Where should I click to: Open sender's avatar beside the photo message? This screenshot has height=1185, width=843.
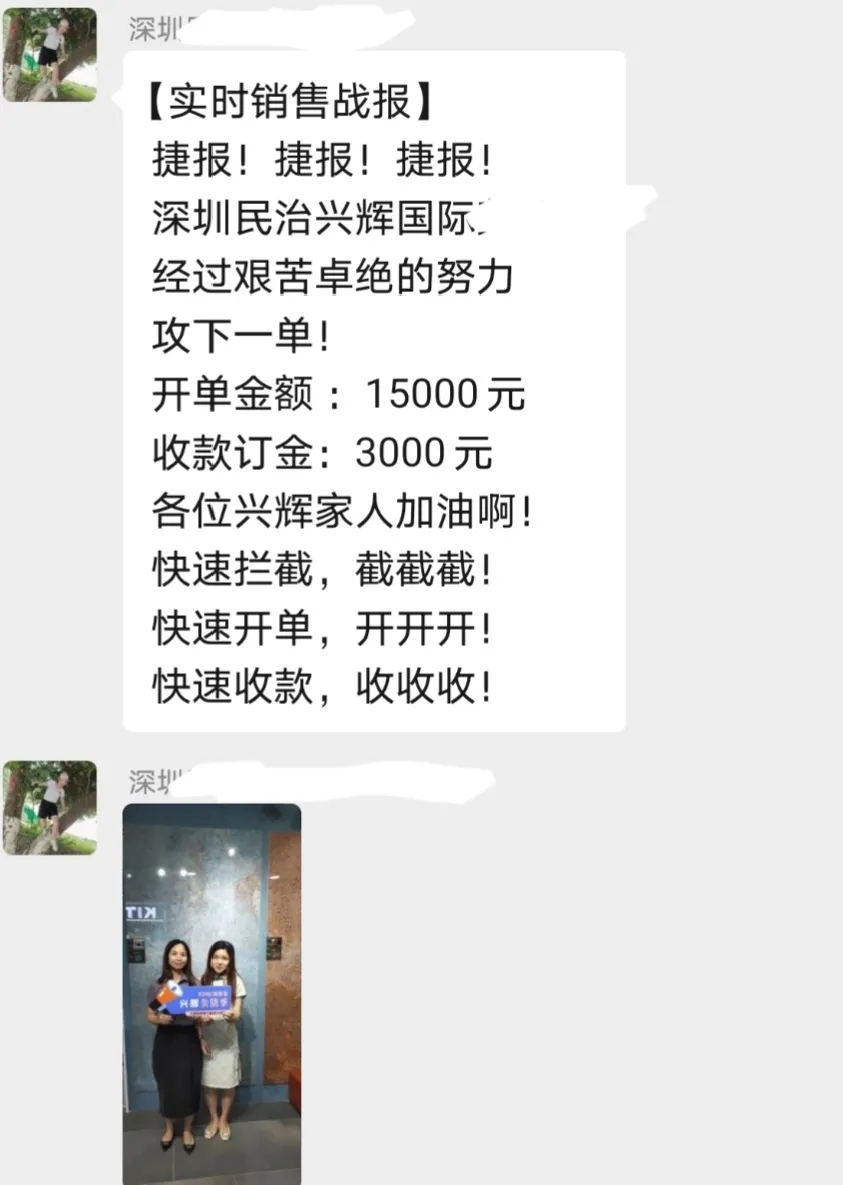point(50,807)
